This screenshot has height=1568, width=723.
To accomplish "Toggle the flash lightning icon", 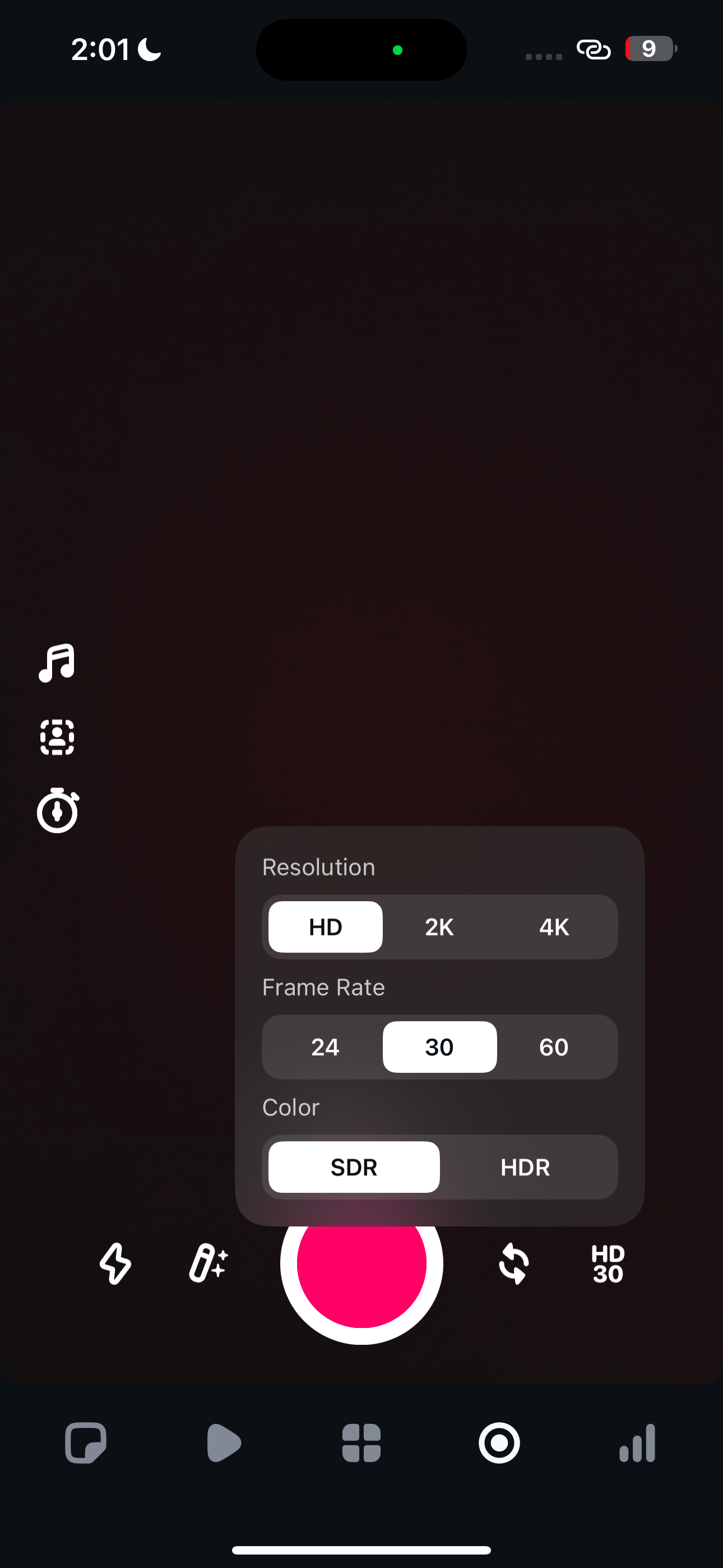I will coord(115,1263).
